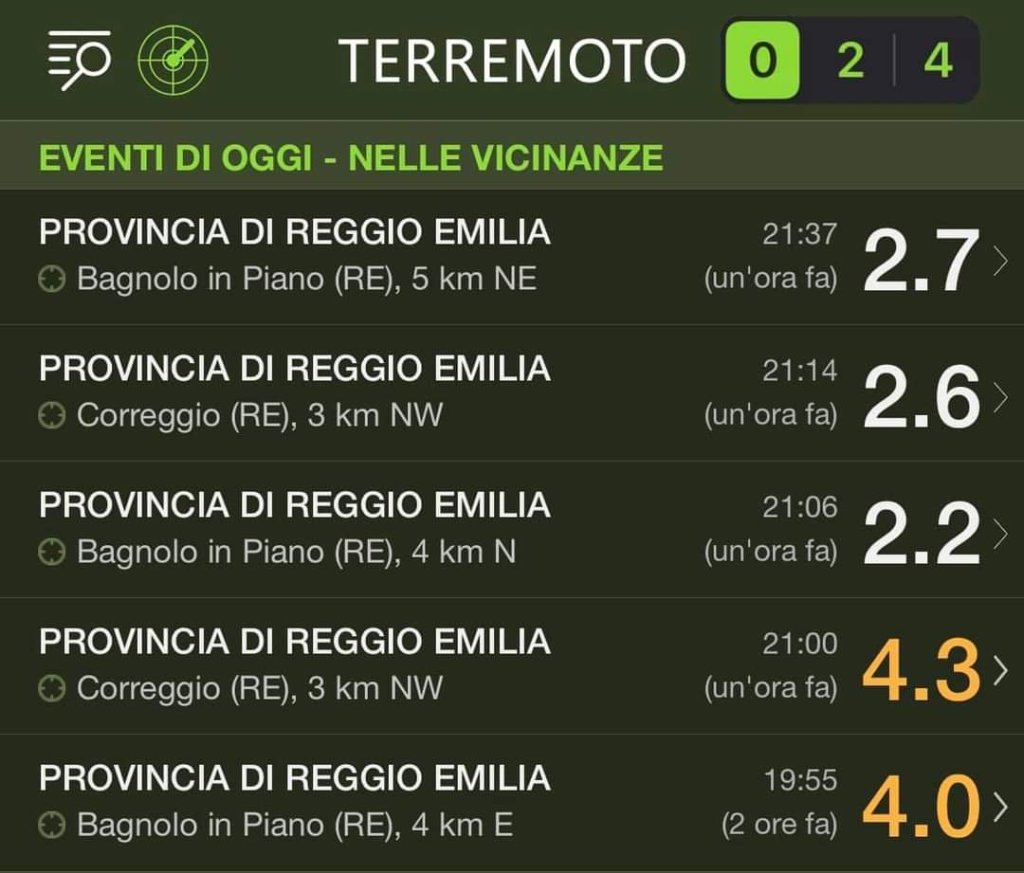
Task: Open the 21:06 magnitude 2.2 event
Action: pyautogui.click(x=512, y=530)
